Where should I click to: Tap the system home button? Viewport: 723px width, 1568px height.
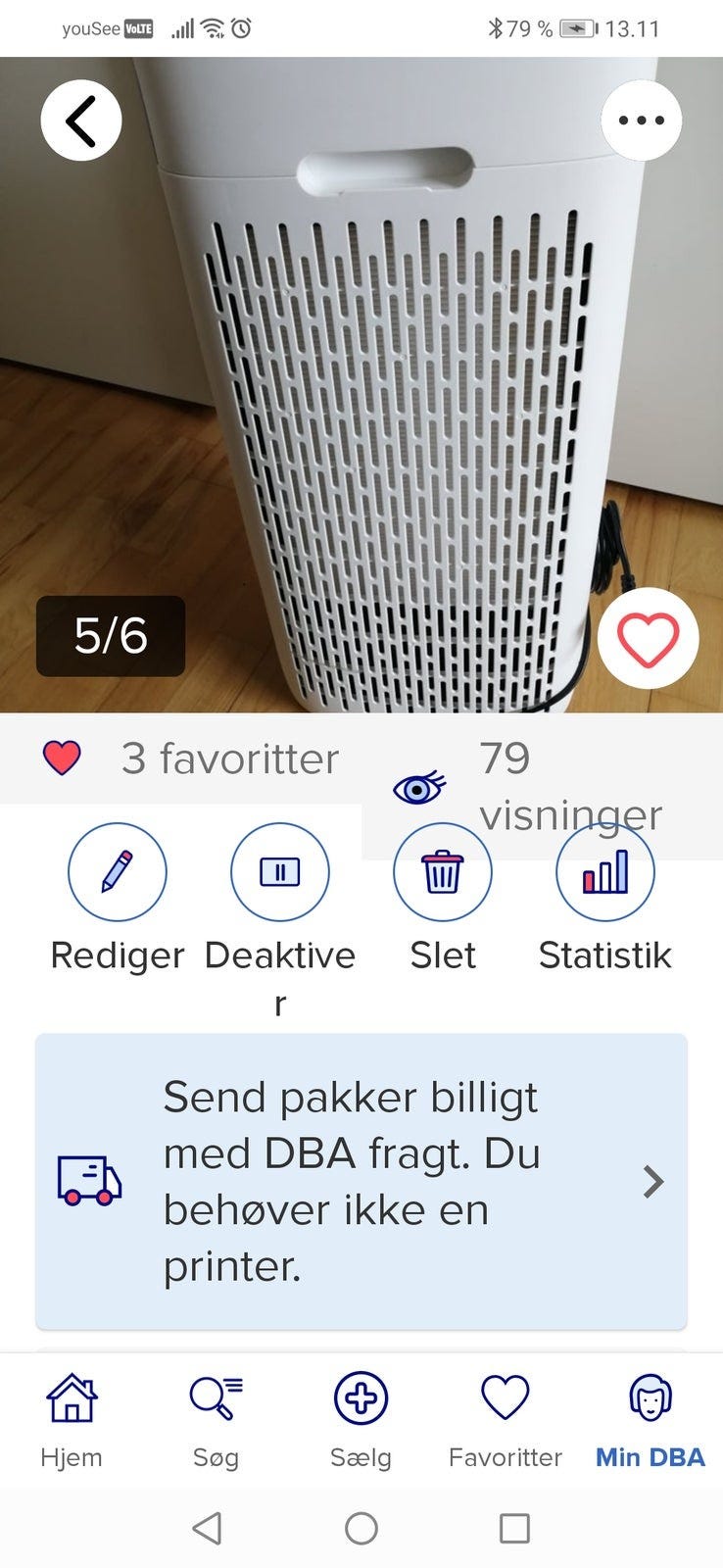361,1528
